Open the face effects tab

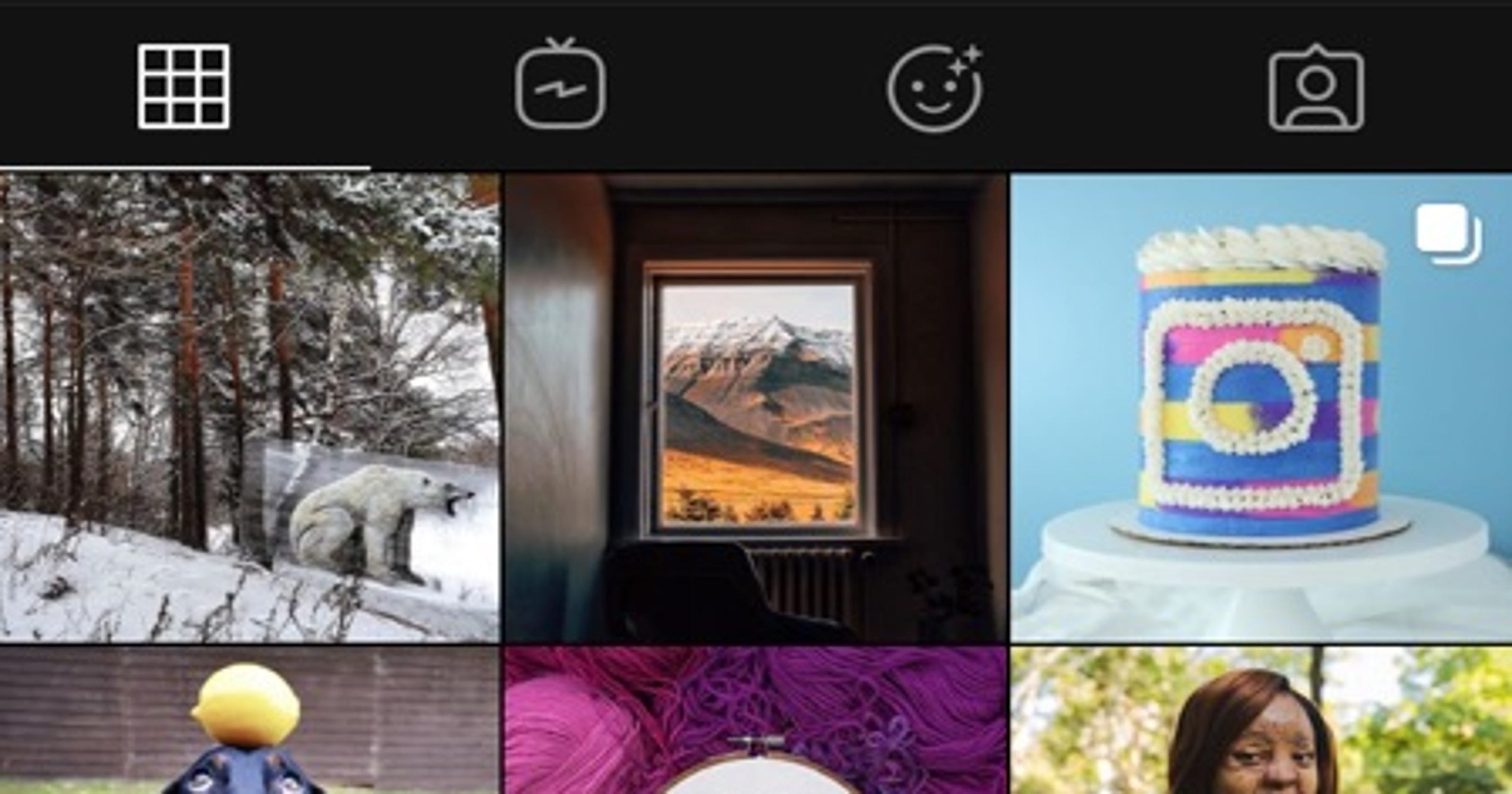[935, 88]
